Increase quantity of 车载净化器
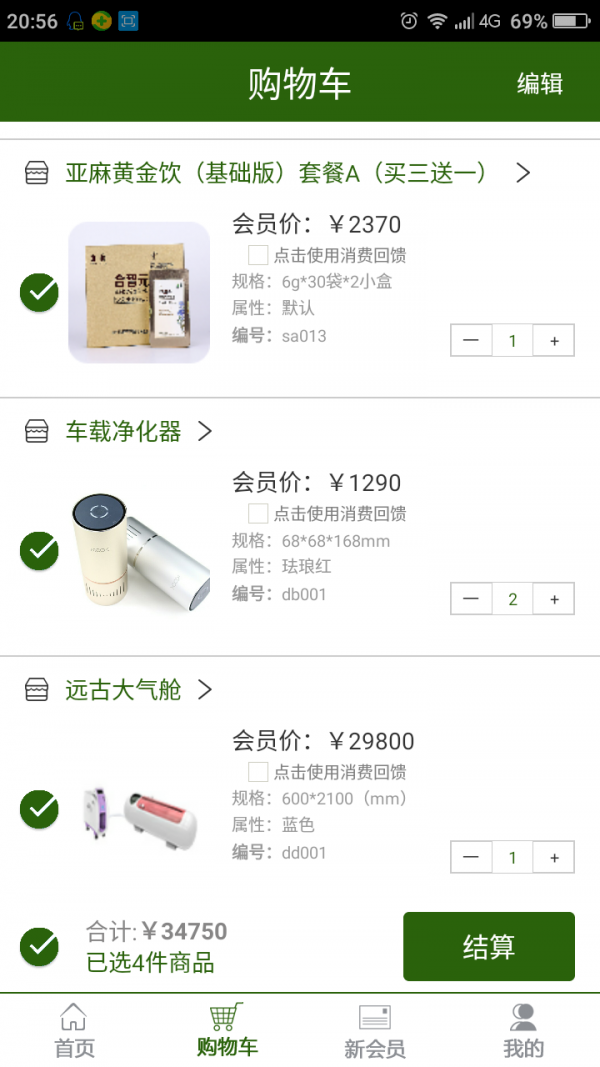The image size is (600, 1067). [x=553, y=599]
